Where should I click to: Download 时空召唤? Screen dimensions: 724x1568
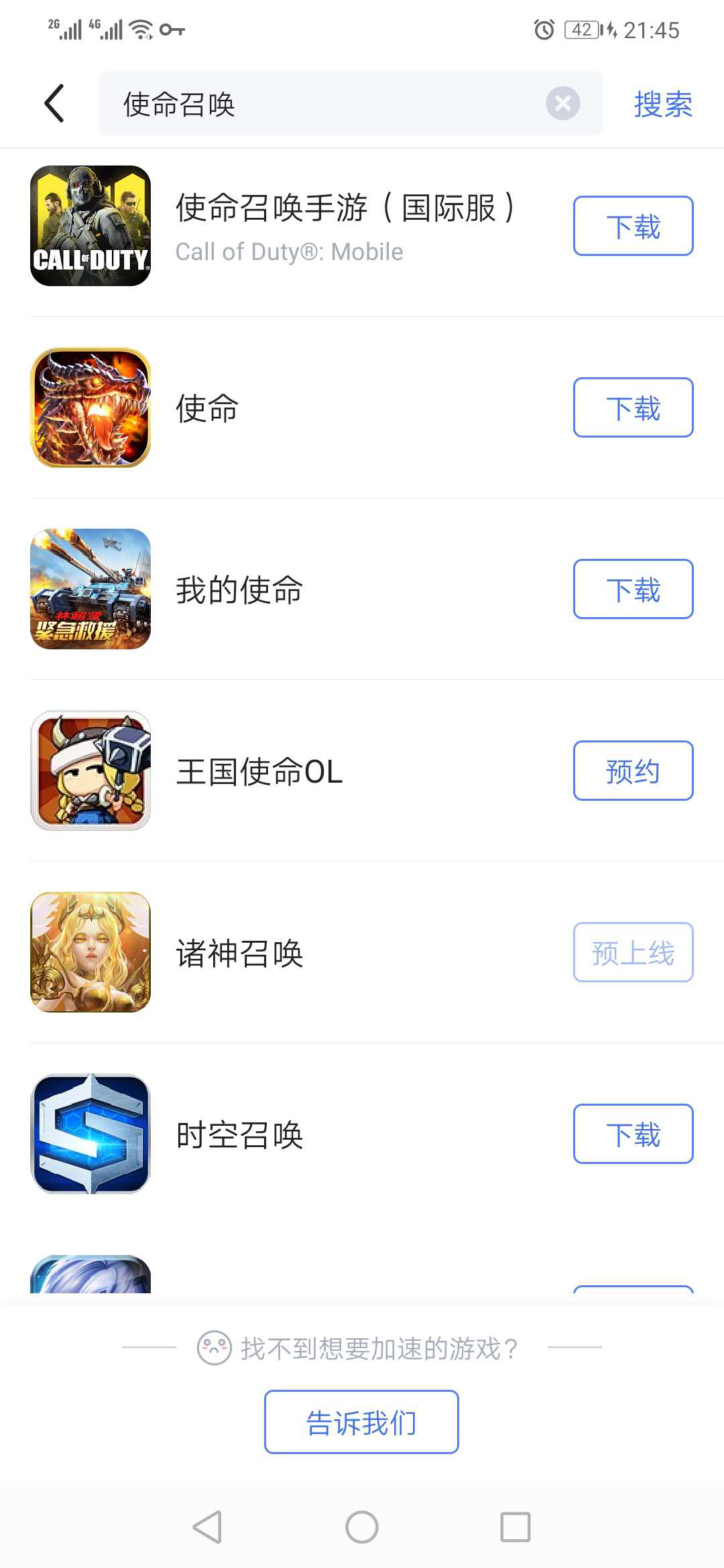click(633, 1134)
